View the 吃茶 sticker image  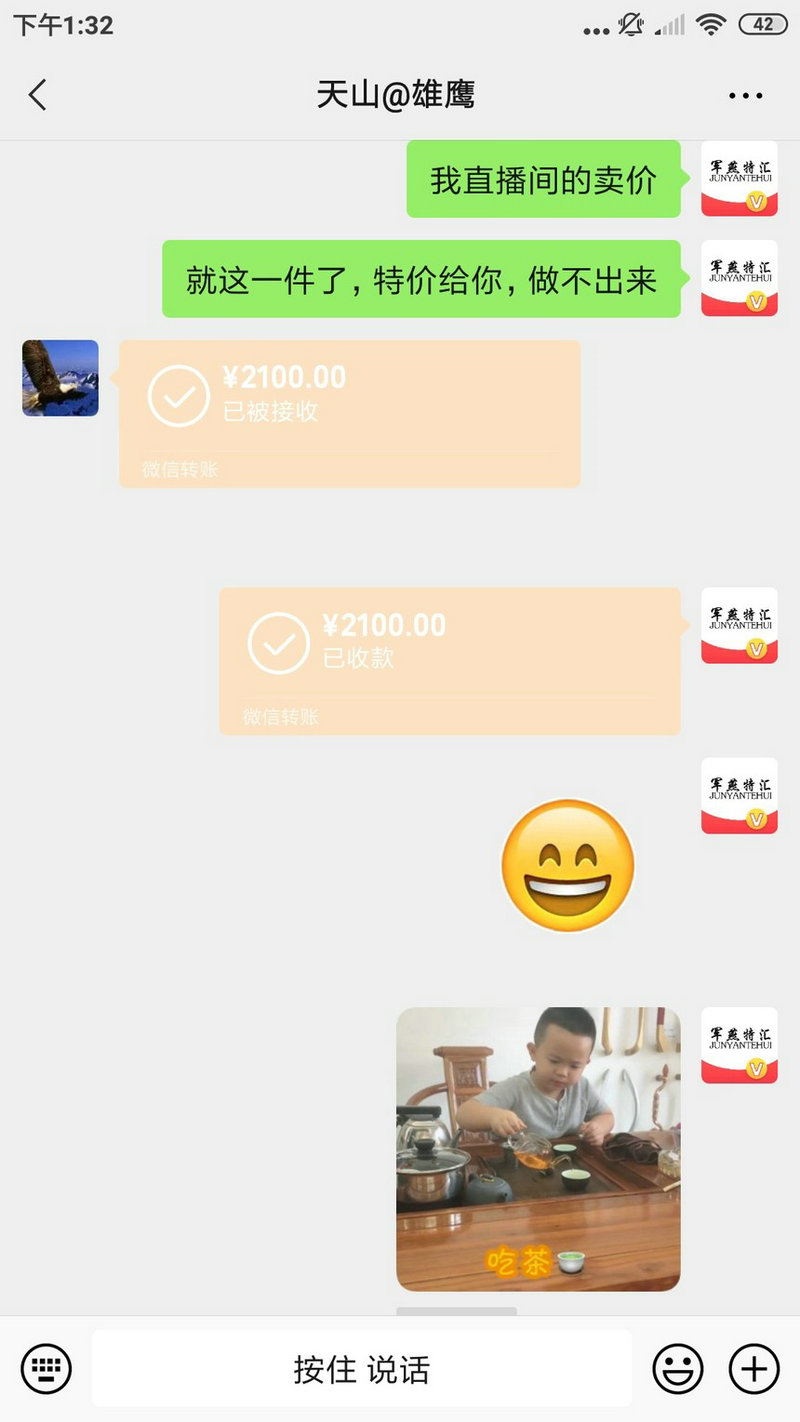pos(538,1149)
